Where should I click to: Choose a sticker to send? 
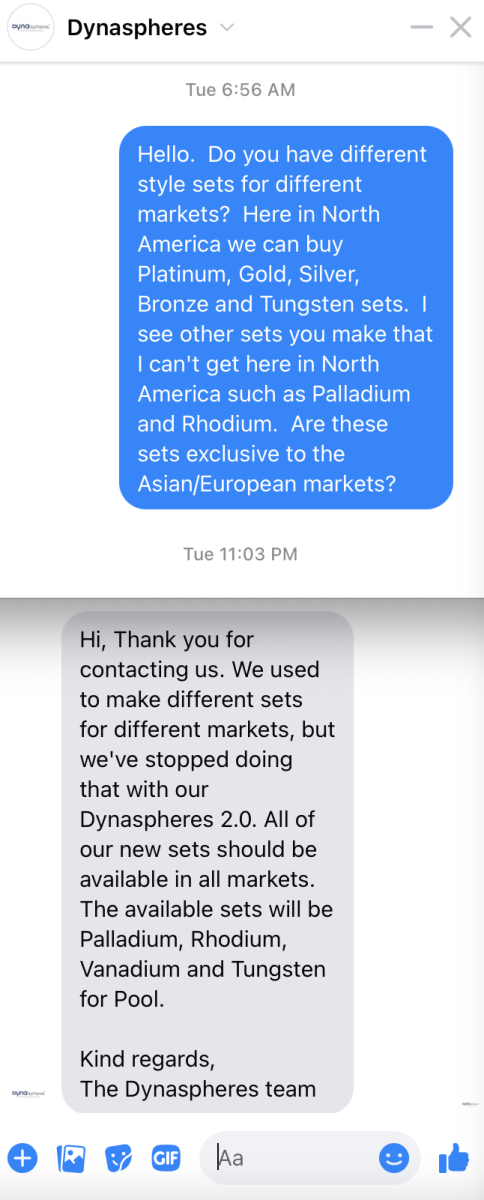[x=119, y=1158]
